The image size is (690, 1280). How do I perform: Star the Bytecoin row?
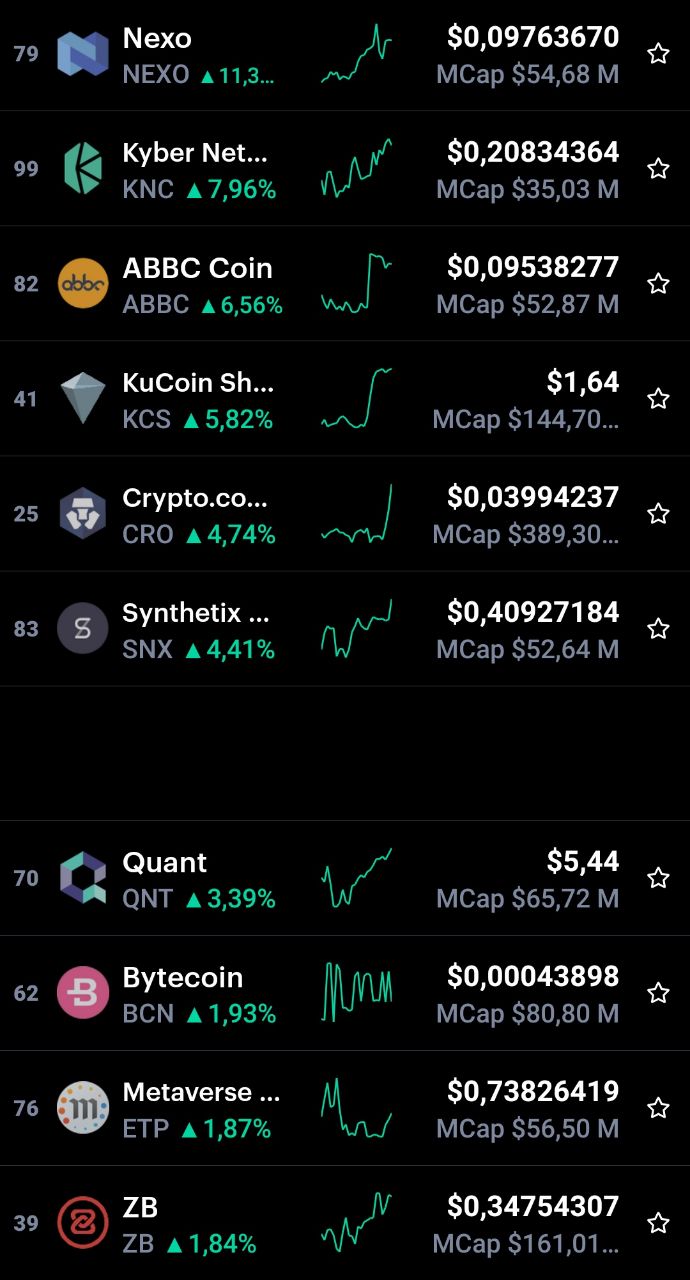click(658, 993)
